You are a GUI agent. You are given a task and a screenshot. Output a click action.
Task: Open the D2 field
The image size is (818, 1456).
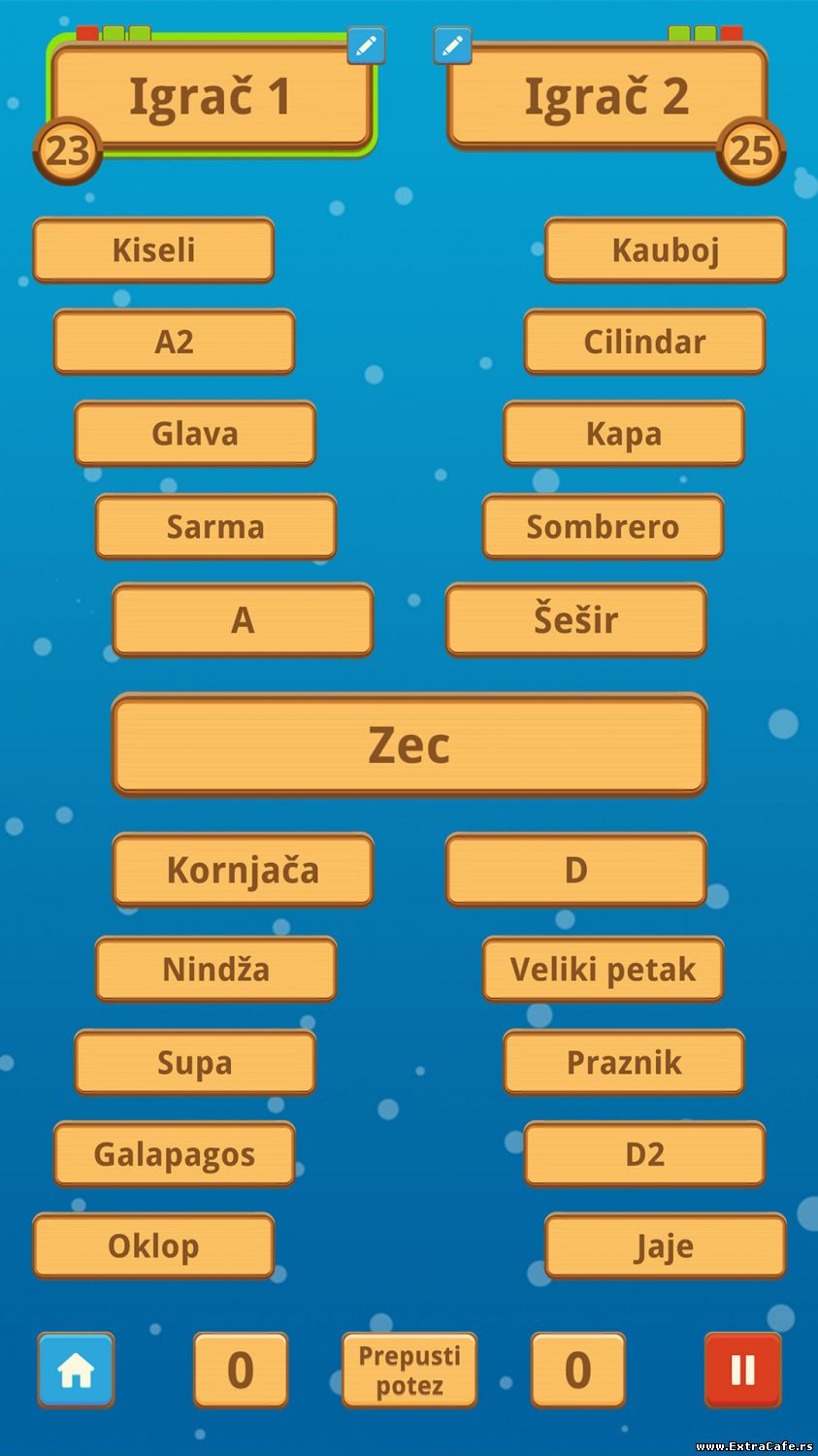coord(645,1154)
